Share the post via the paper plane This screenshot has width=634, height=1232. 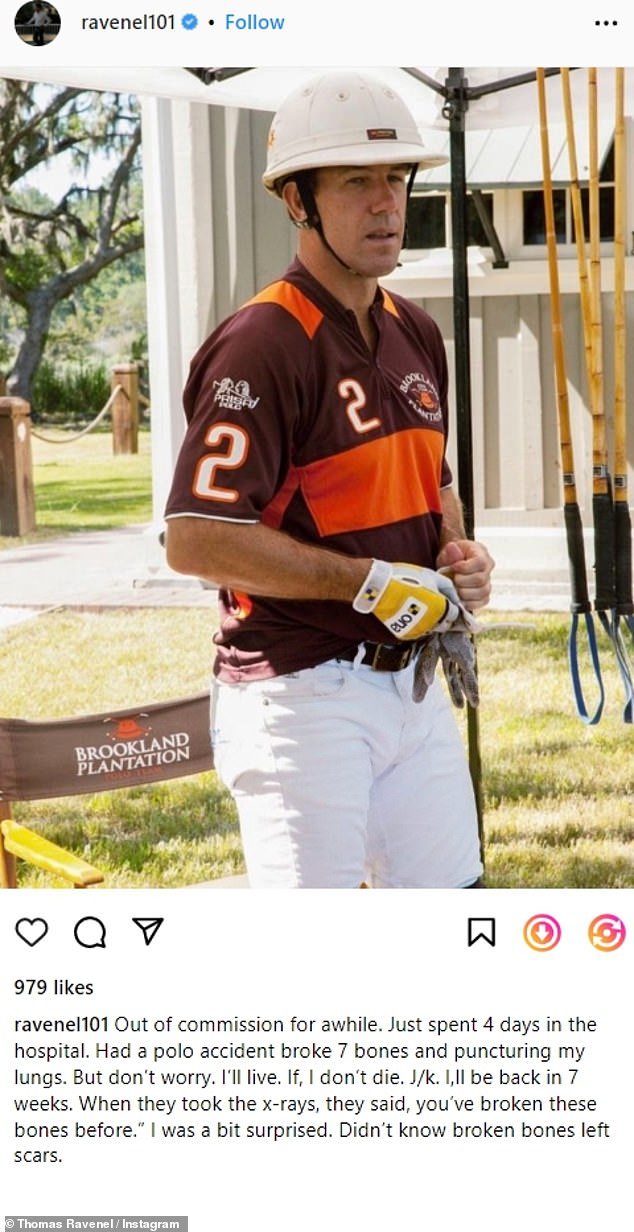[x=148, y=932]
